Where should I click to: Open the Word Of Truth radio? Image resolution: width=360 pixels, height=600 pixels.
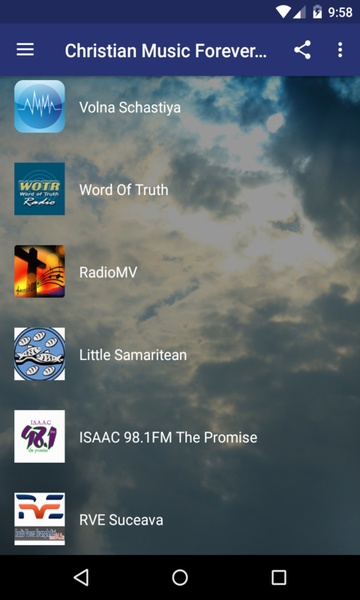click(180, 189)
